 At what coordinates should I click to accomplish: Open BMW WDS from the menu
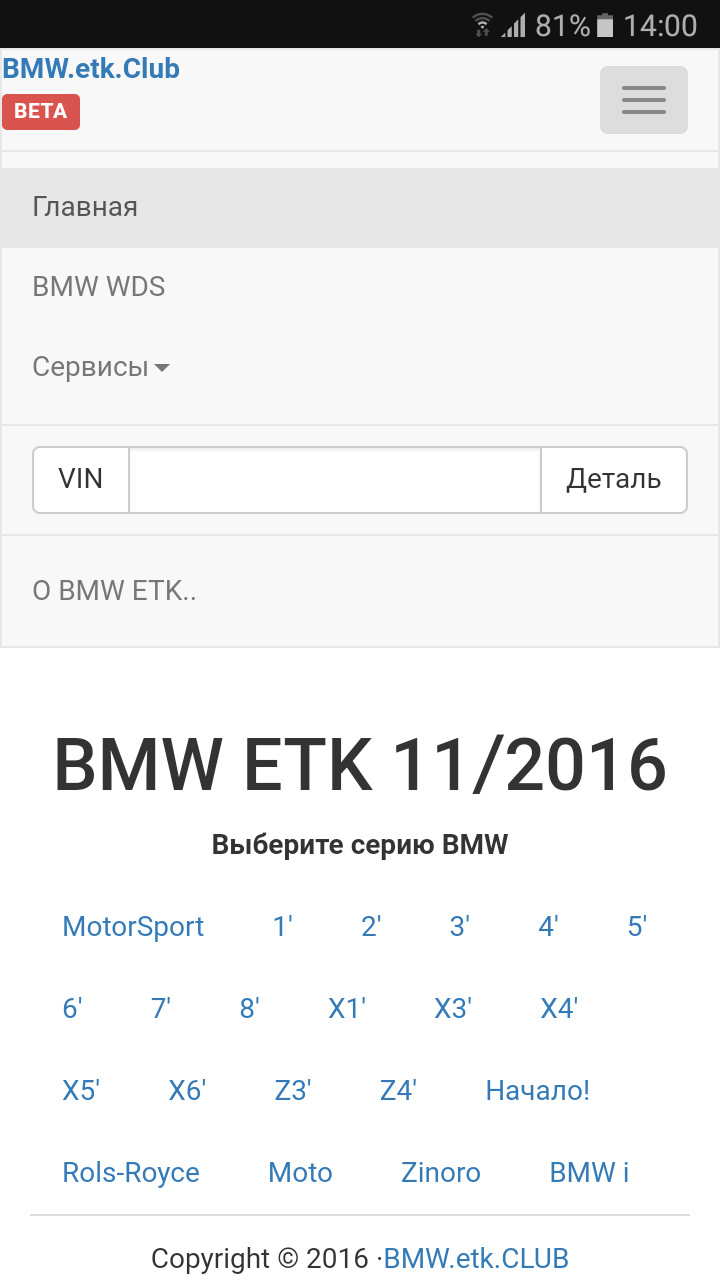coord(98,286)
